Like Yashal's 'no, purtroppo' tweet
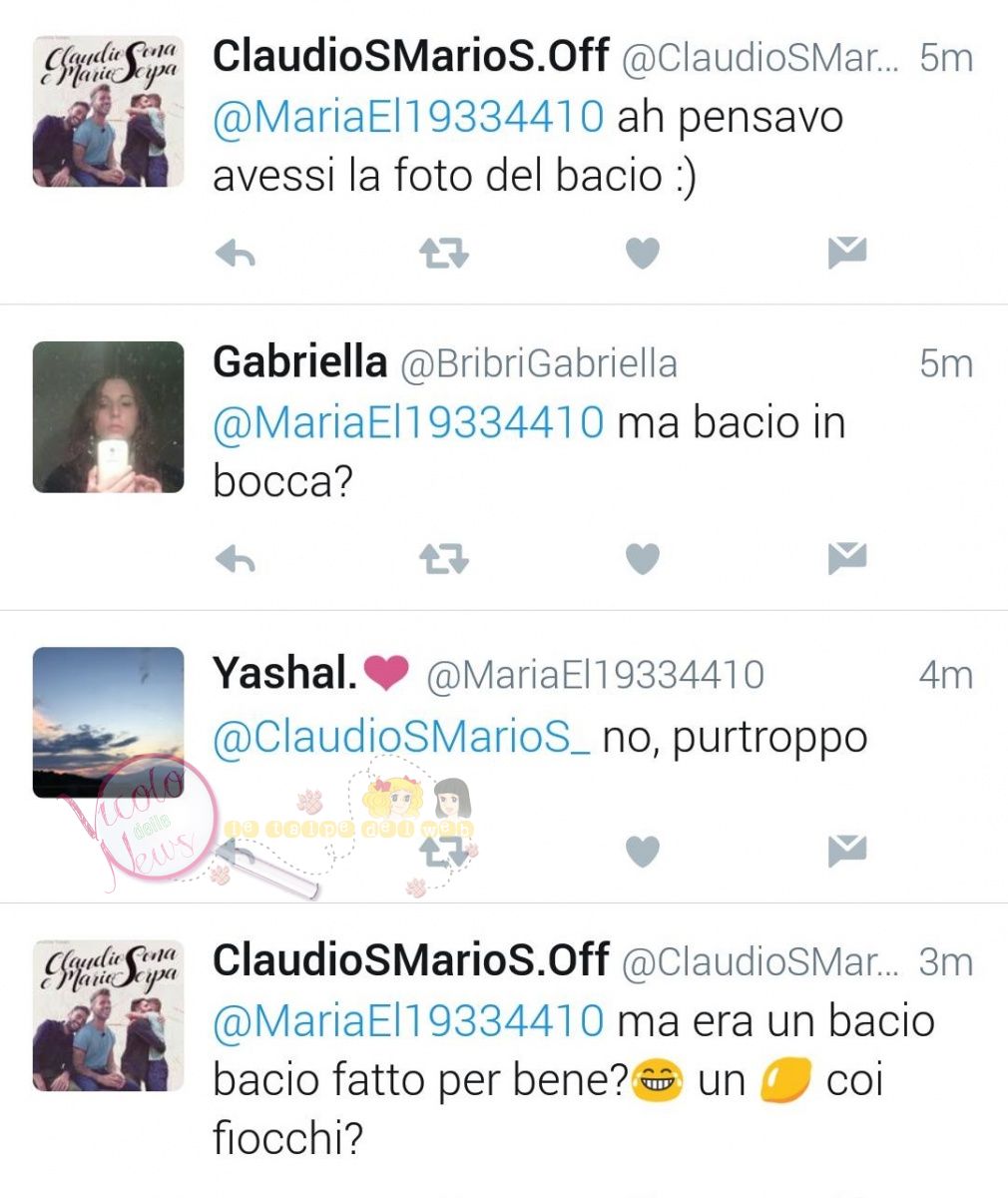The image size is (1008, 1198). pos(642,852)
